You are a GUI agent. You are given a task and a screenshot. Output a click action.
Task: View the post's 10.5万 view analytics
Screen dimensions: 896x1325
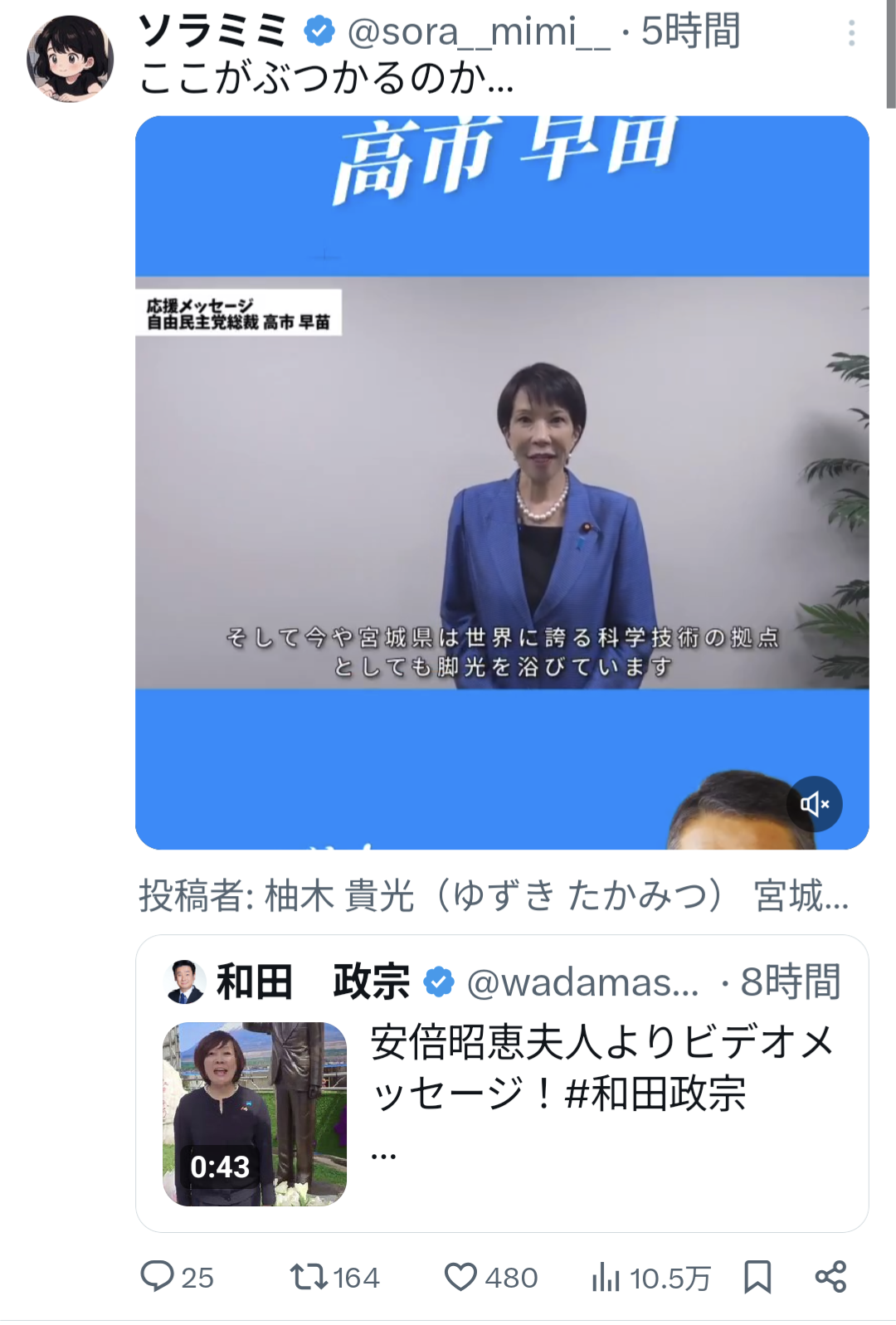pyautogui.click(x=650, y=1278)
